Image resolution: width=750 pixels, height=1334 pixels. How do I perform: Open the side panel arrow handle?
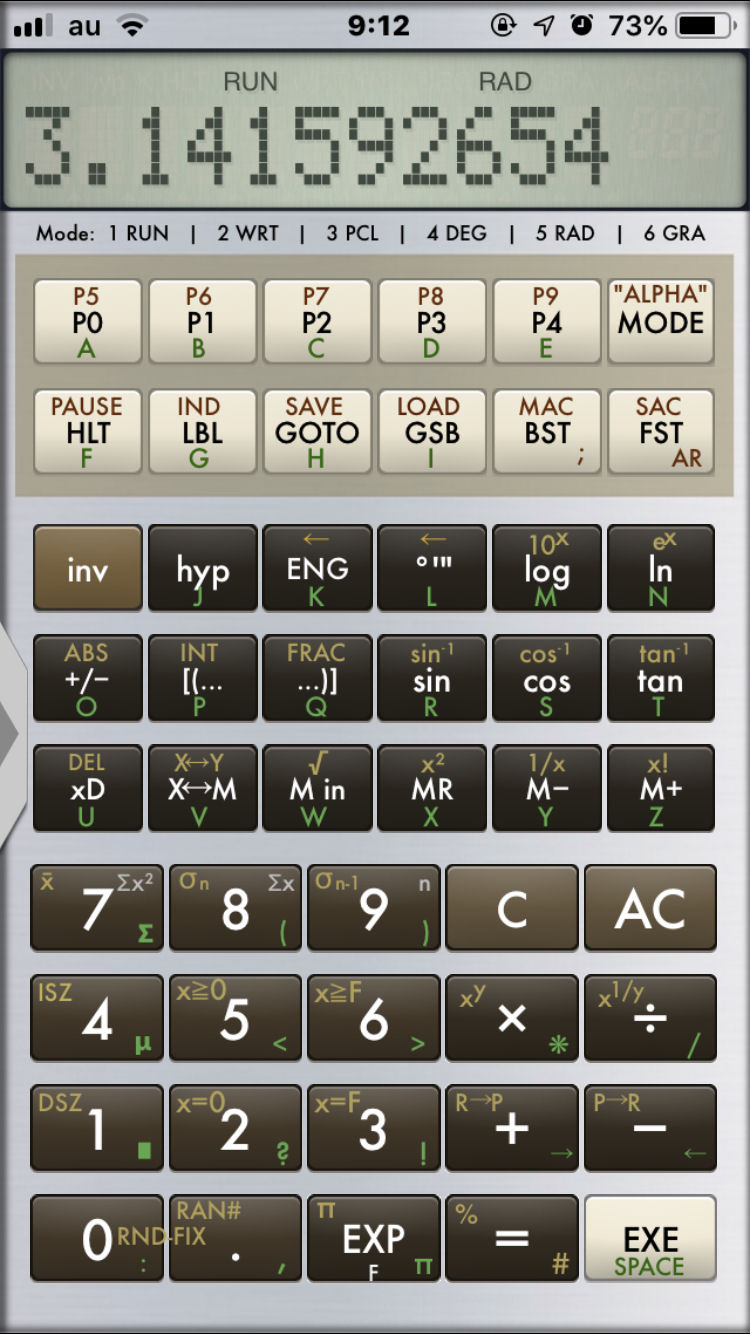[10, 735]
